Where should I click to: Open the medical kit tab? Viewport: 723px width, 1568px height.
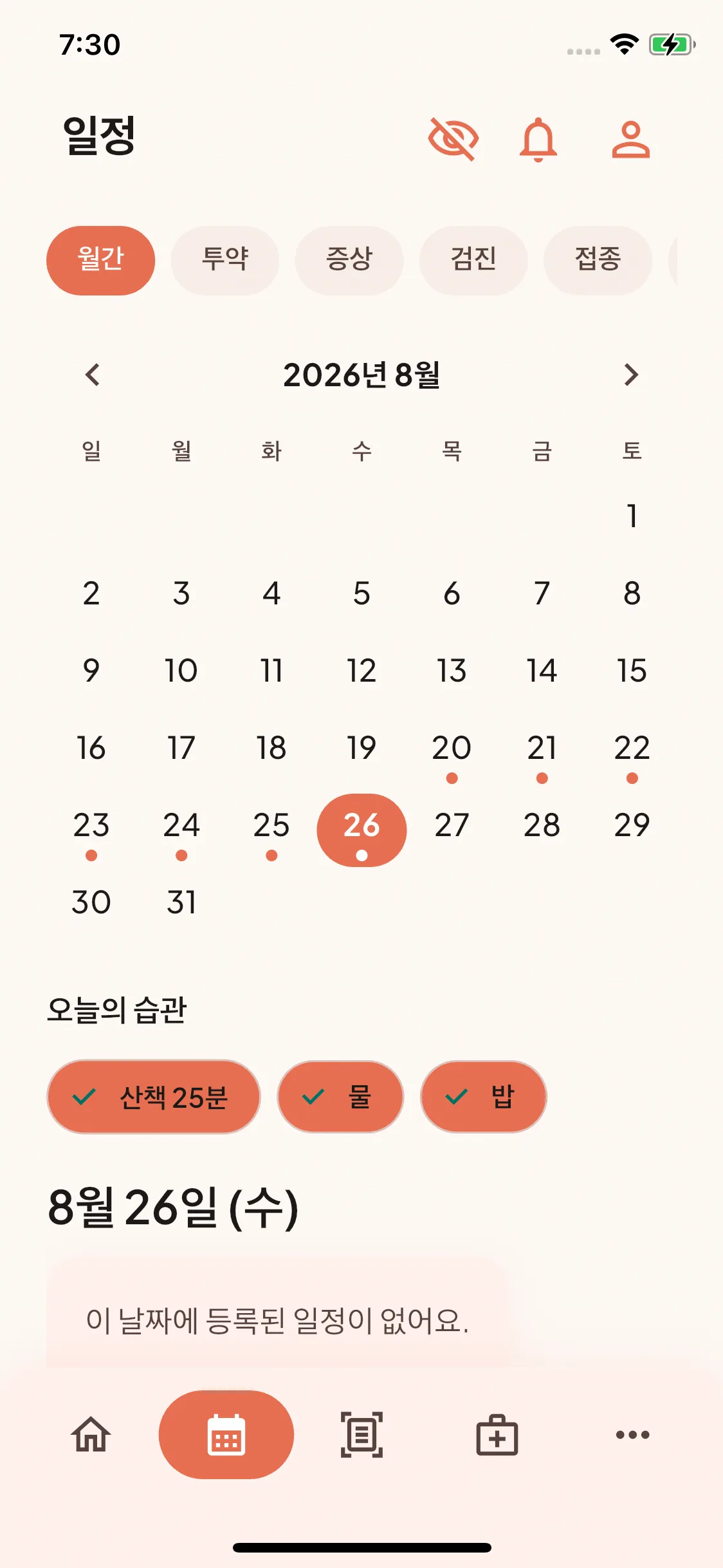(497, 1435)
